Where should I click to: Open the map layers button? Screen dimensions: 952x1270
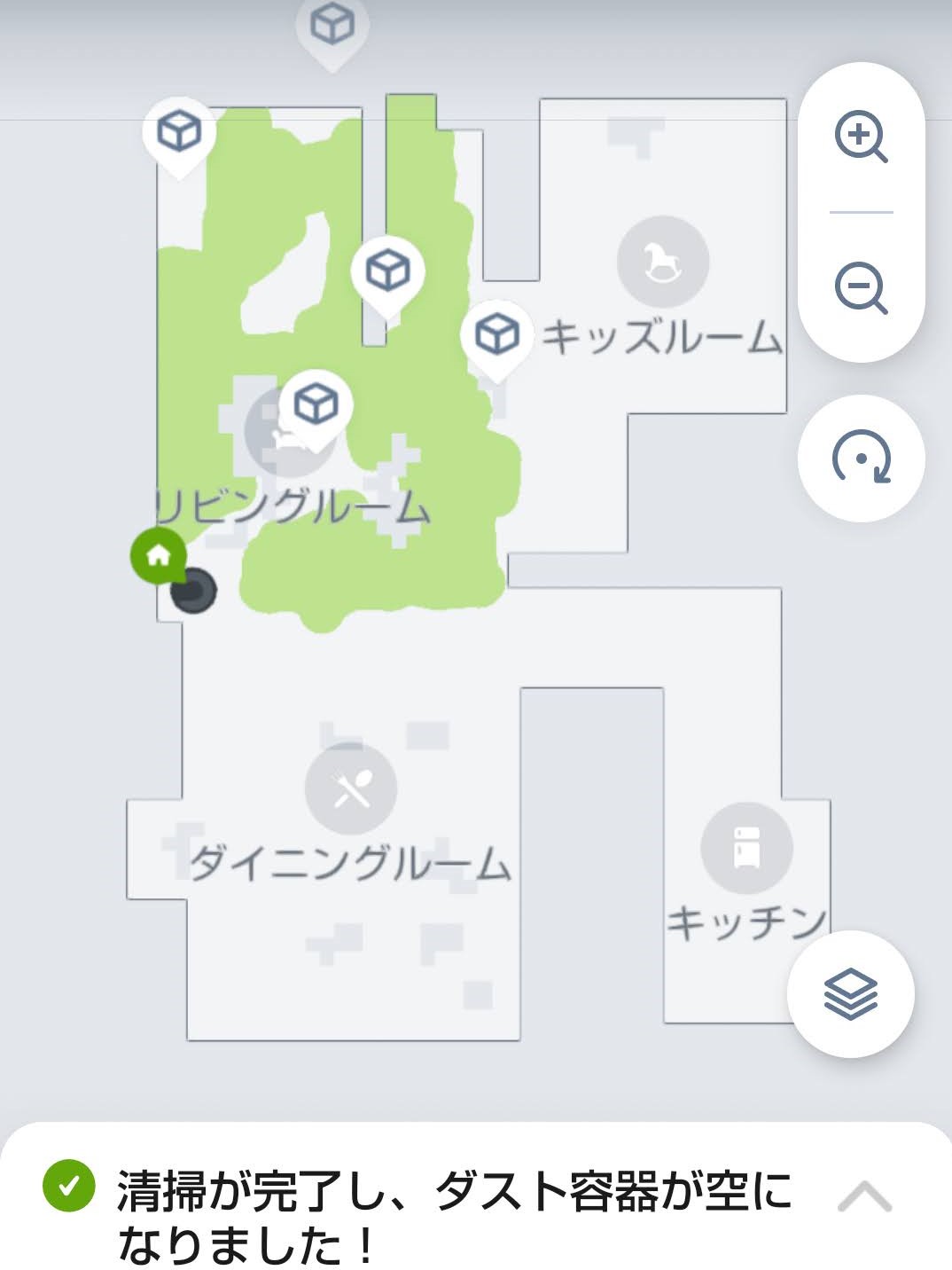coord(850,993)
